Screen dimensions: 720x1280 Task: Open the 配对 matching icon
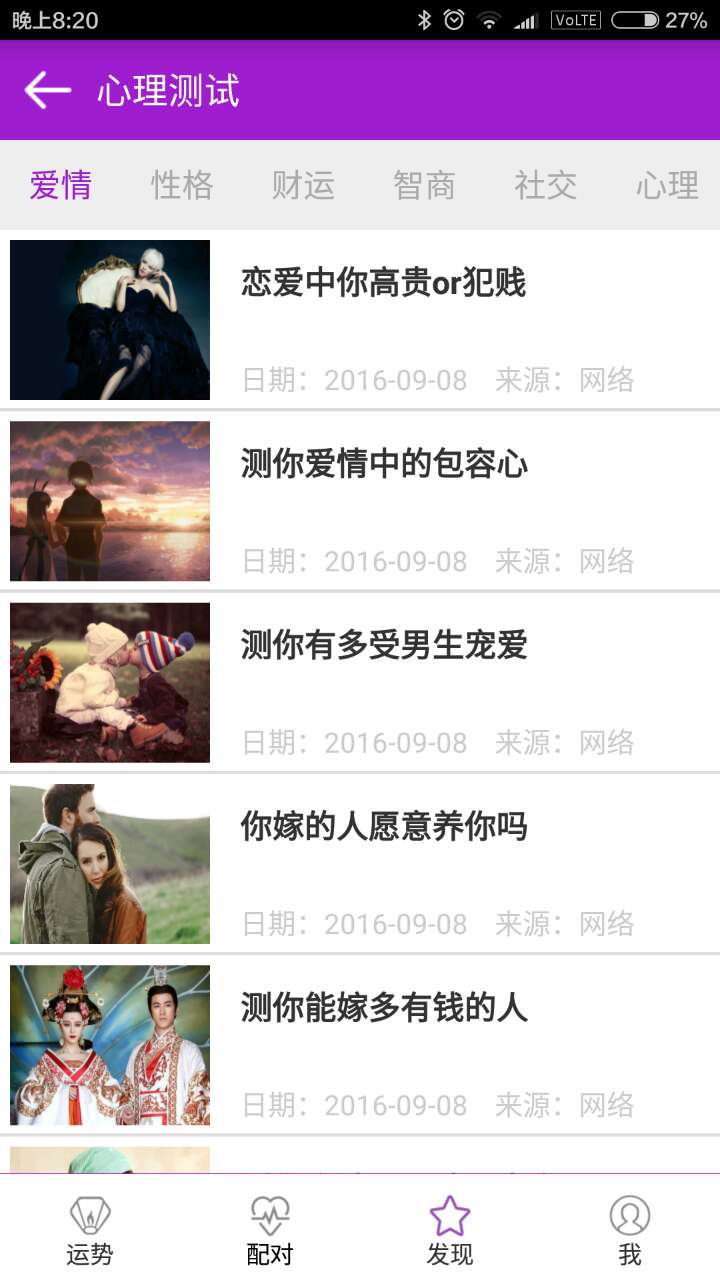270,1225
